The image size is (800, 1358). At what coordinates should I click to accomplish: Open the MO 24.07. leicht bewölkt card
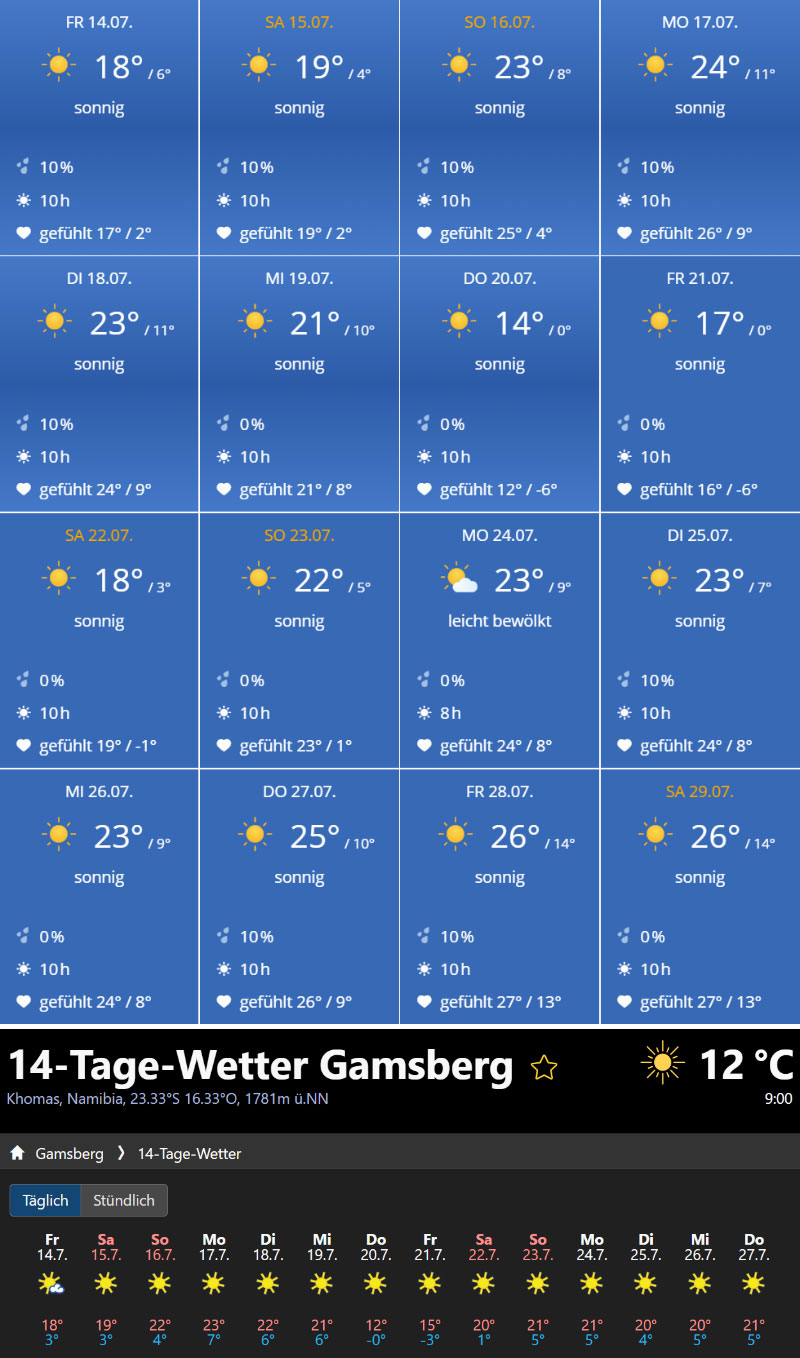pyautogui.click(x=499, y=640)
